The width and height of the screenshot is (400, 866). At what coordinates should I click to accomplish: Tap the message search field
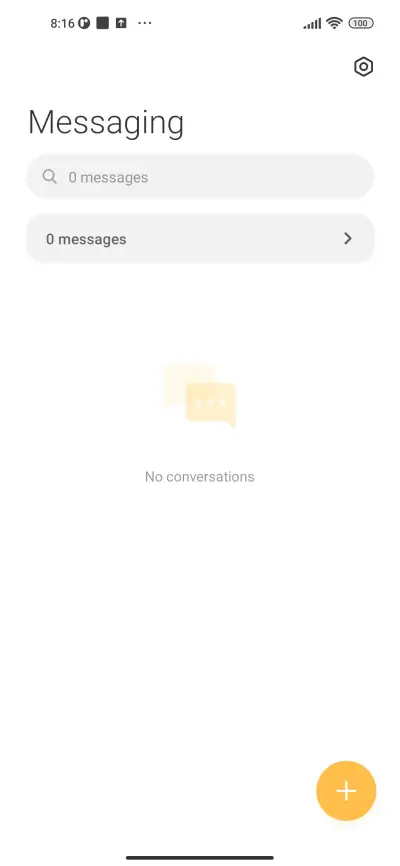pos(200,177)
